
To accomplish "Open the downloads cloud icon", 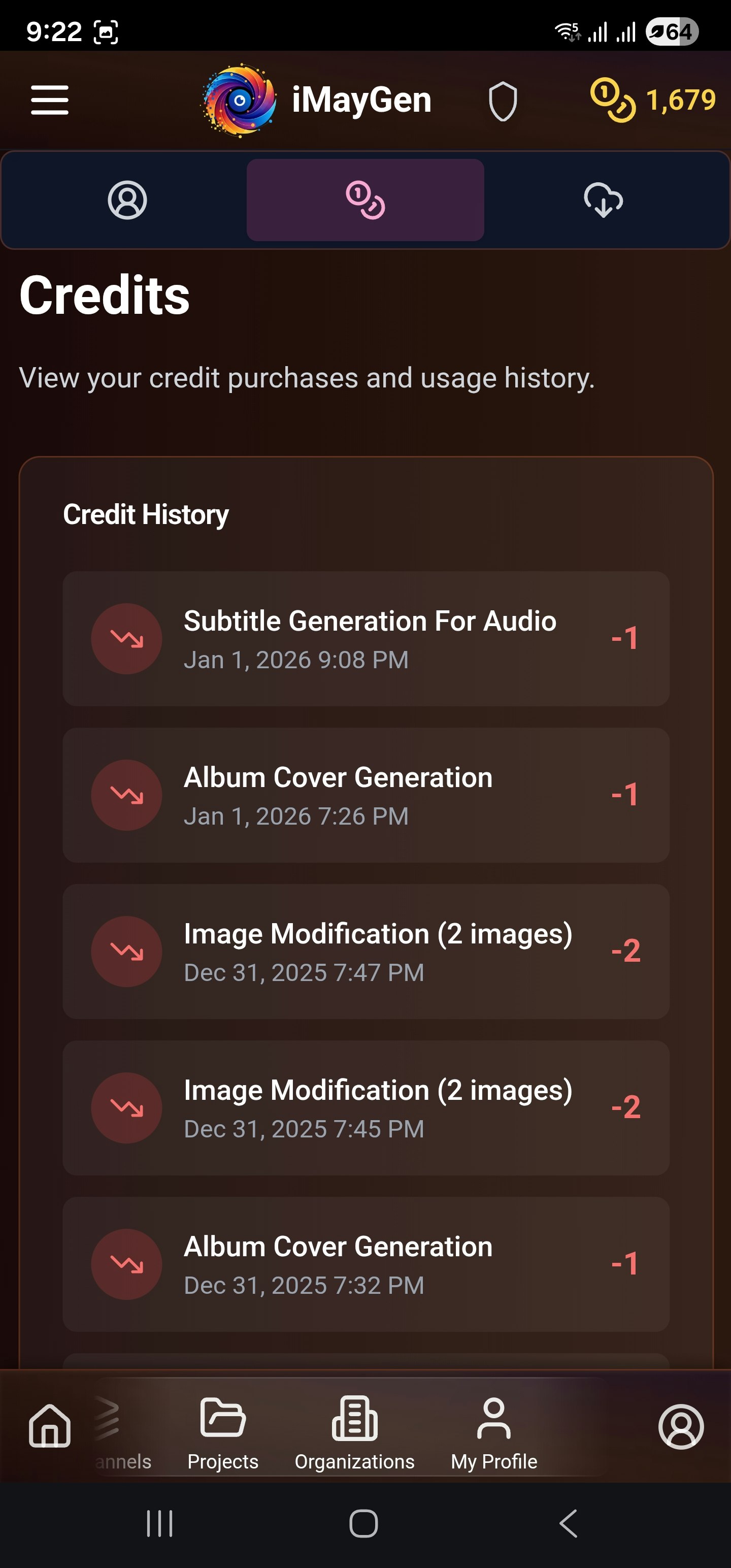I will [x=603, y=200].
